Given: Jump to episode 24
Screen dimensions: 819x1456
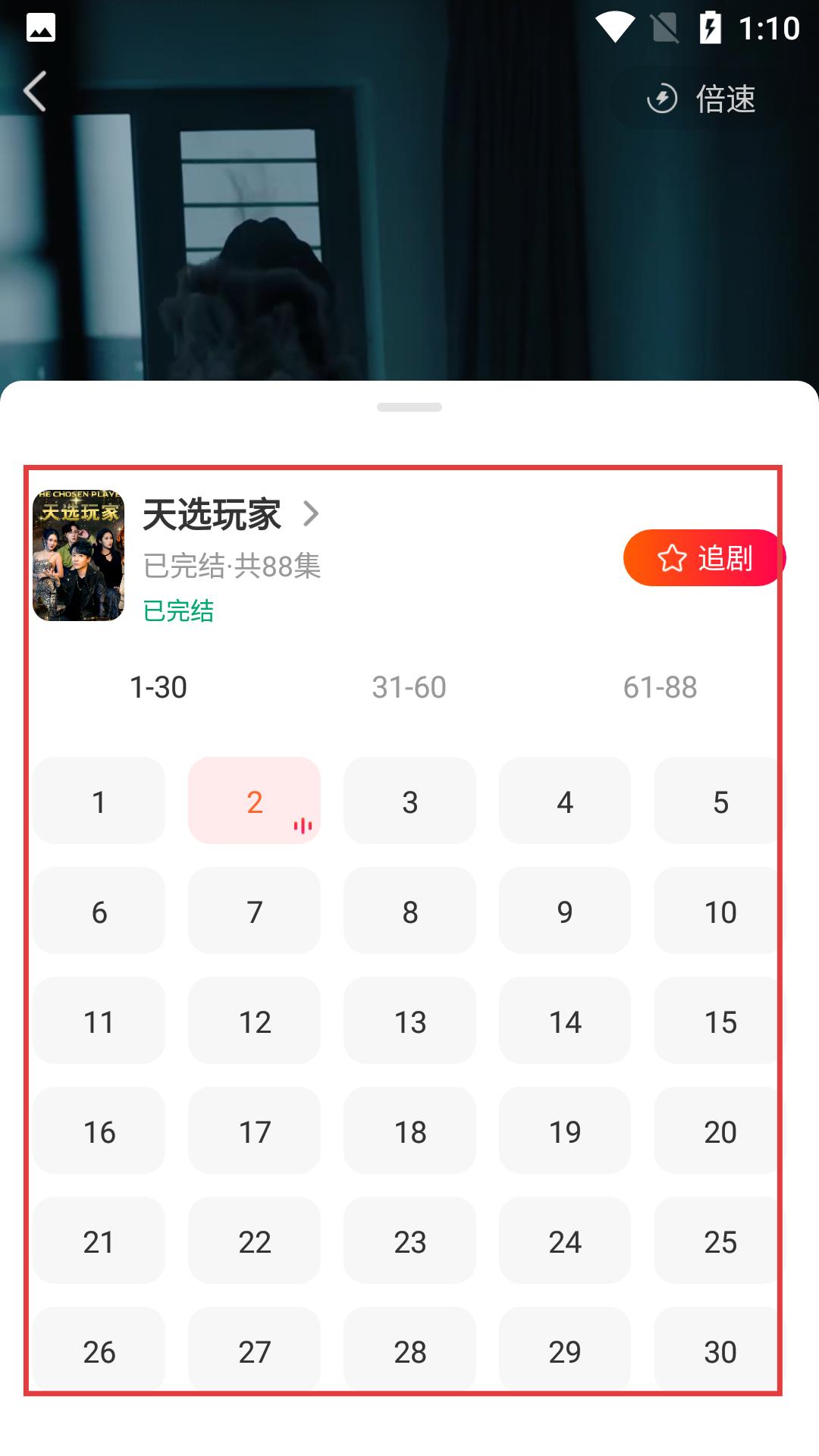Looking at the screenshot, I should coord(564,1241).
